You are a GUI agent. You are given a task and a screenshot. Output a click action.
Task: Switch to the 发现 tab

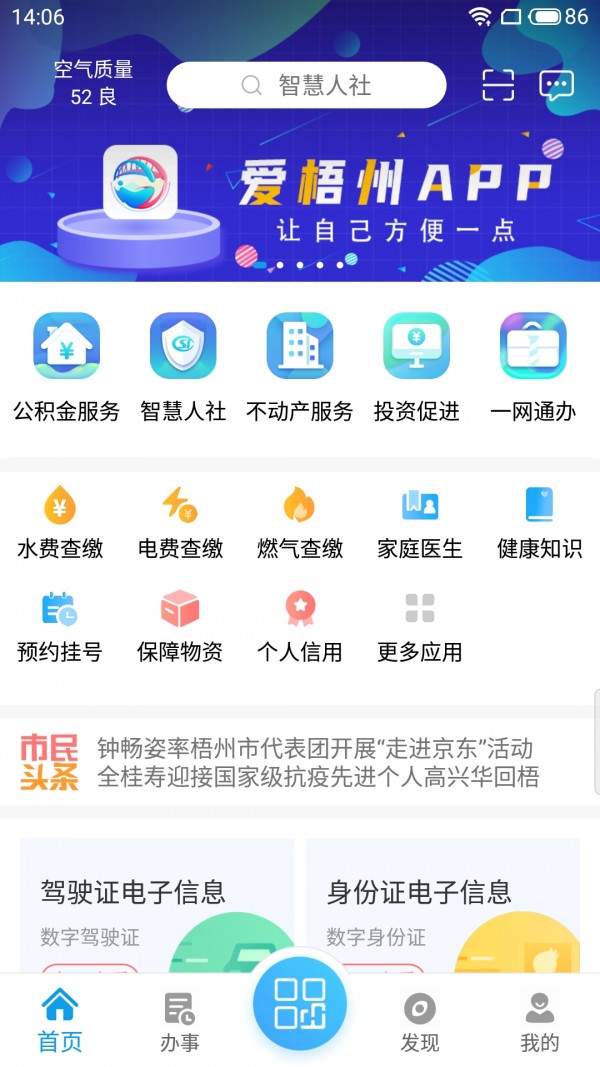420,1022
